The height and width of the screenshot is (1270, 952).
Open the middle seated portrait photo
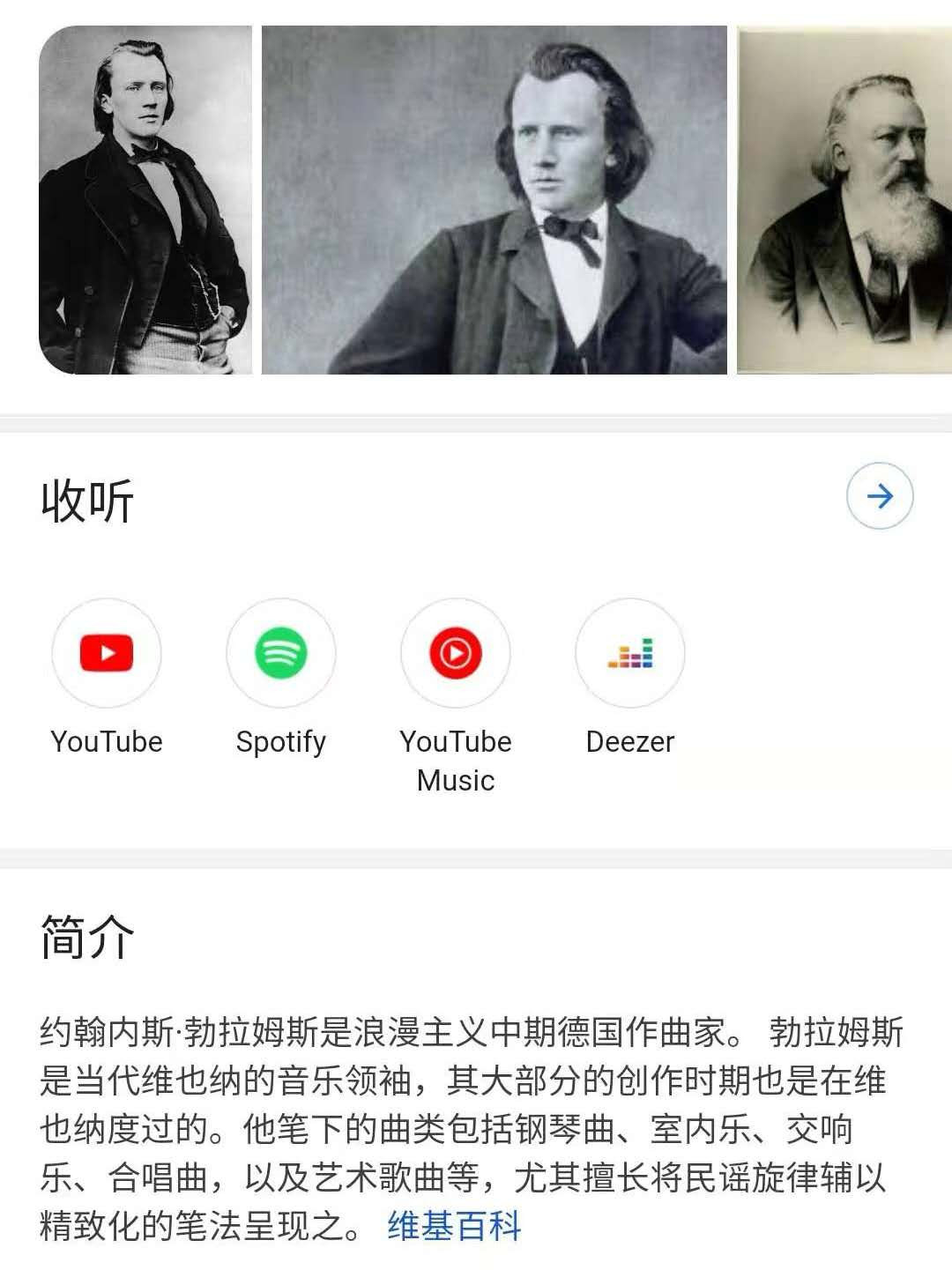(495, 201)
